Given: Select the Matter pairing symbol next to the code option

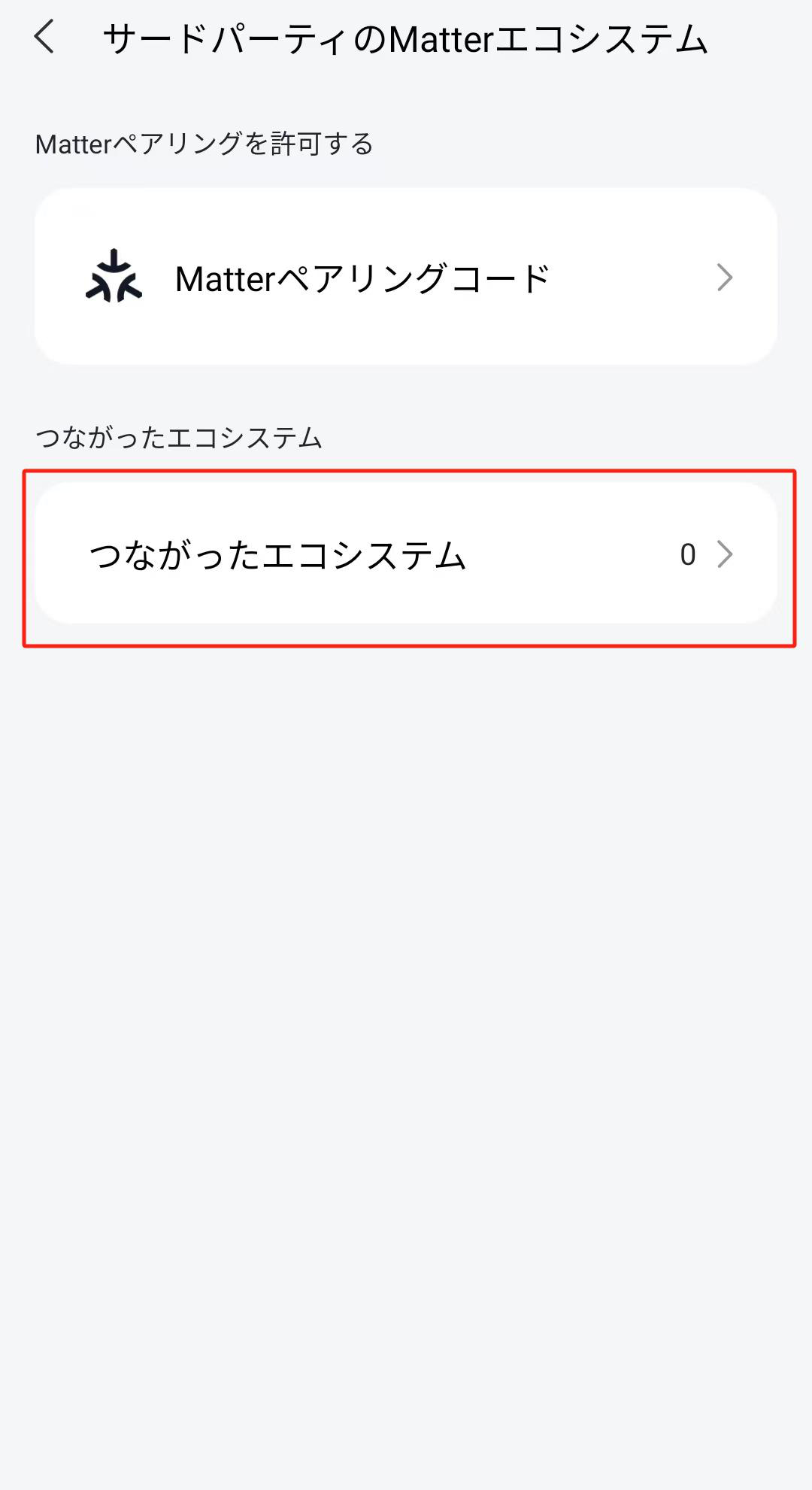Looking at the screenshot, I should pyautogui.click(x=114, y=277).
